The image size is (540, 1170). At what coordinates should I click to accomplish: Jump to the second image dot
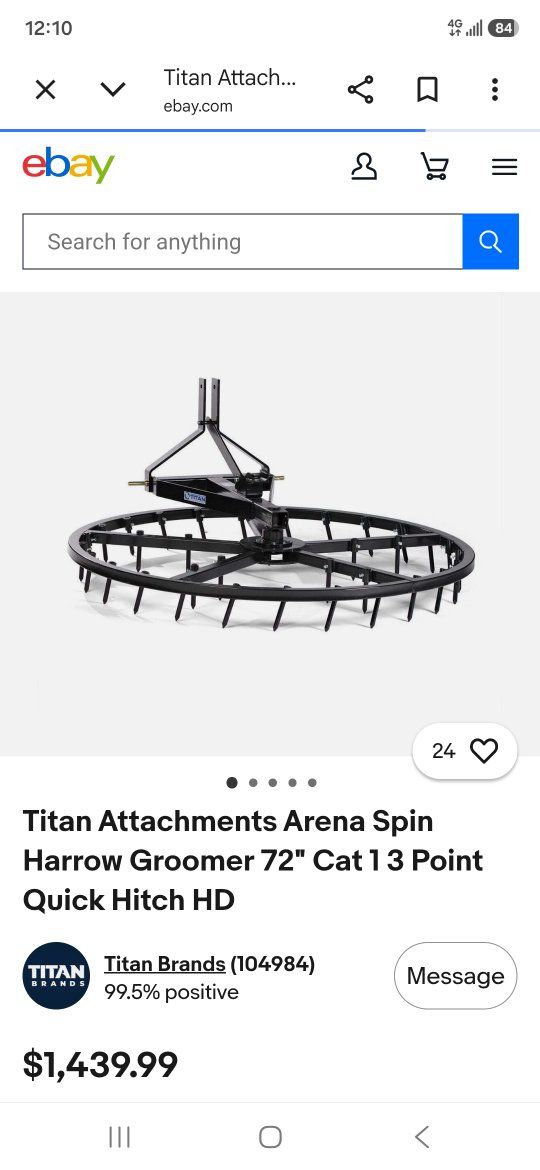coord(254,783)
